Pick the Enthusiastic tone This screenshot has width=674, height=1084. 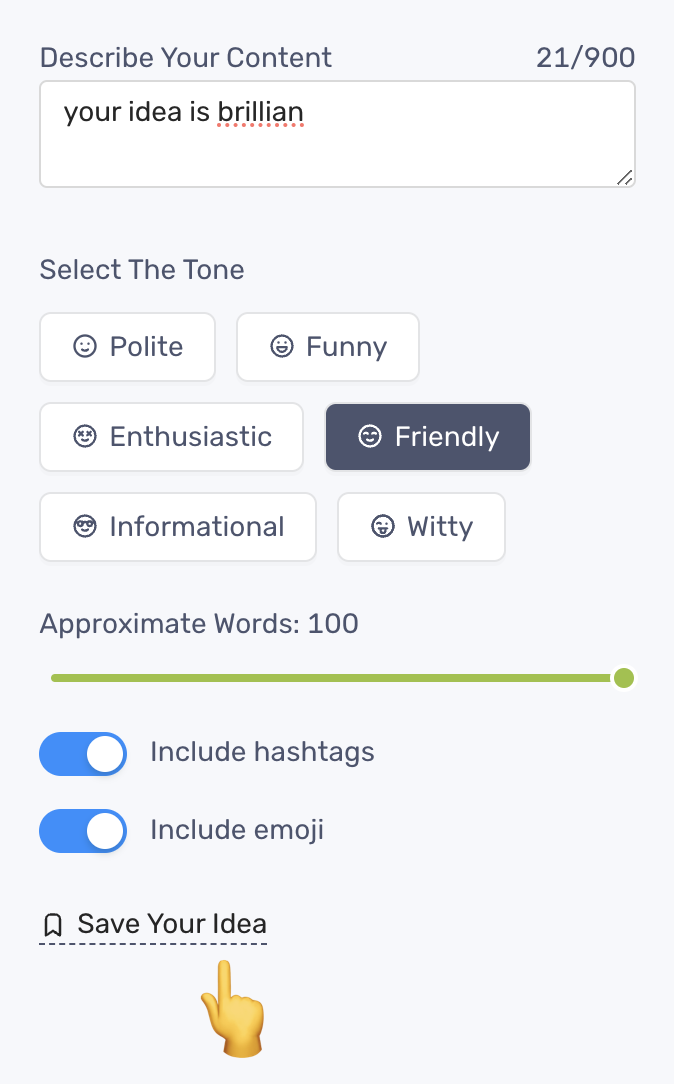(171, 437)
